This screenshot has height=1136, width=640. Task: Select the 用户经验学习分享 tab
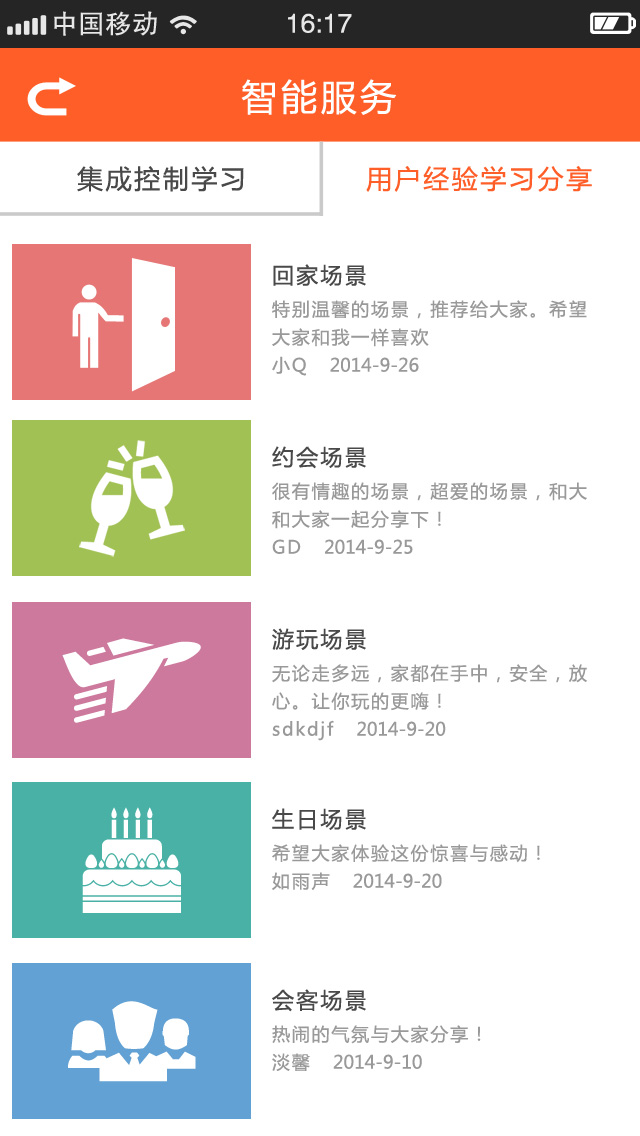[x=481, y=179]
